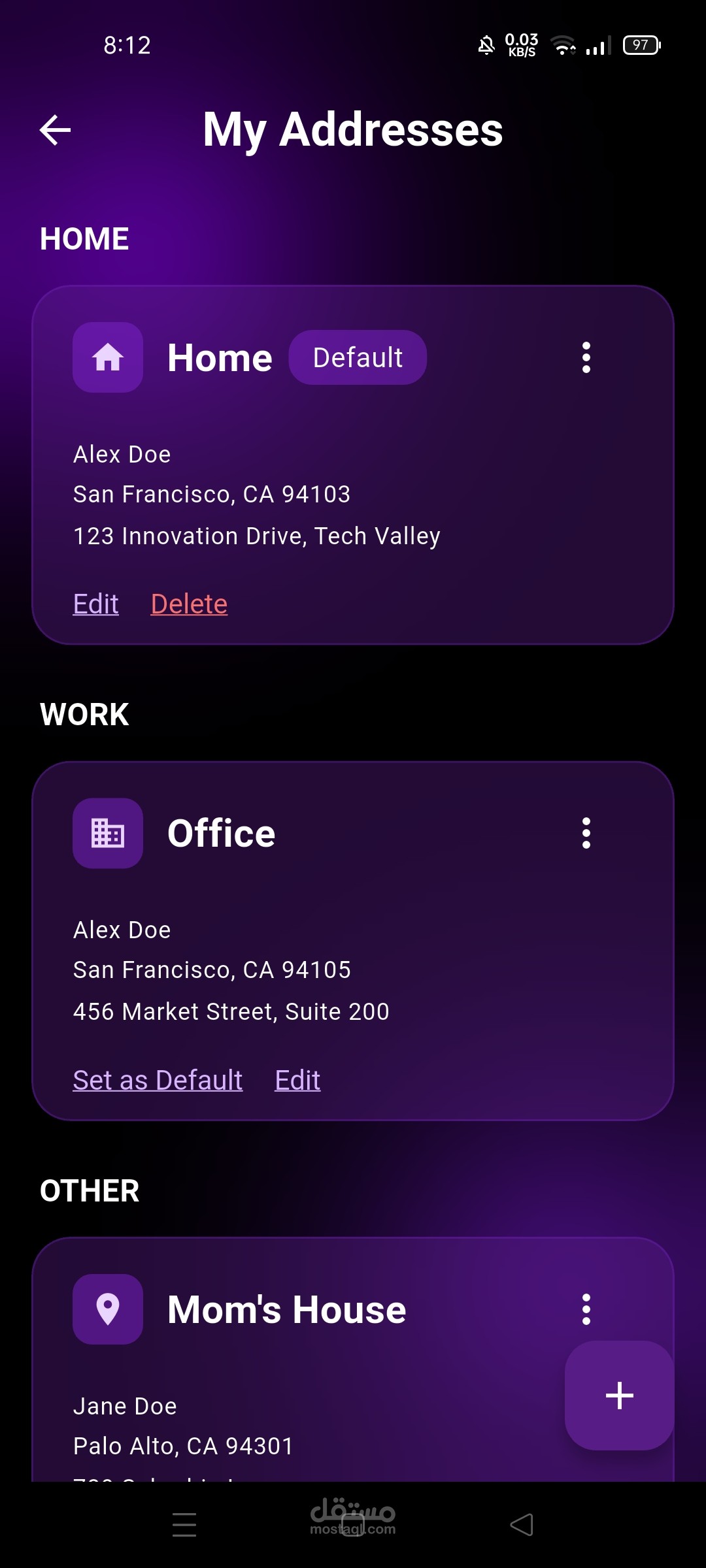This screenshot has width=706, height=1568.
Task: Set Office as the default address
Action: 158,1080
